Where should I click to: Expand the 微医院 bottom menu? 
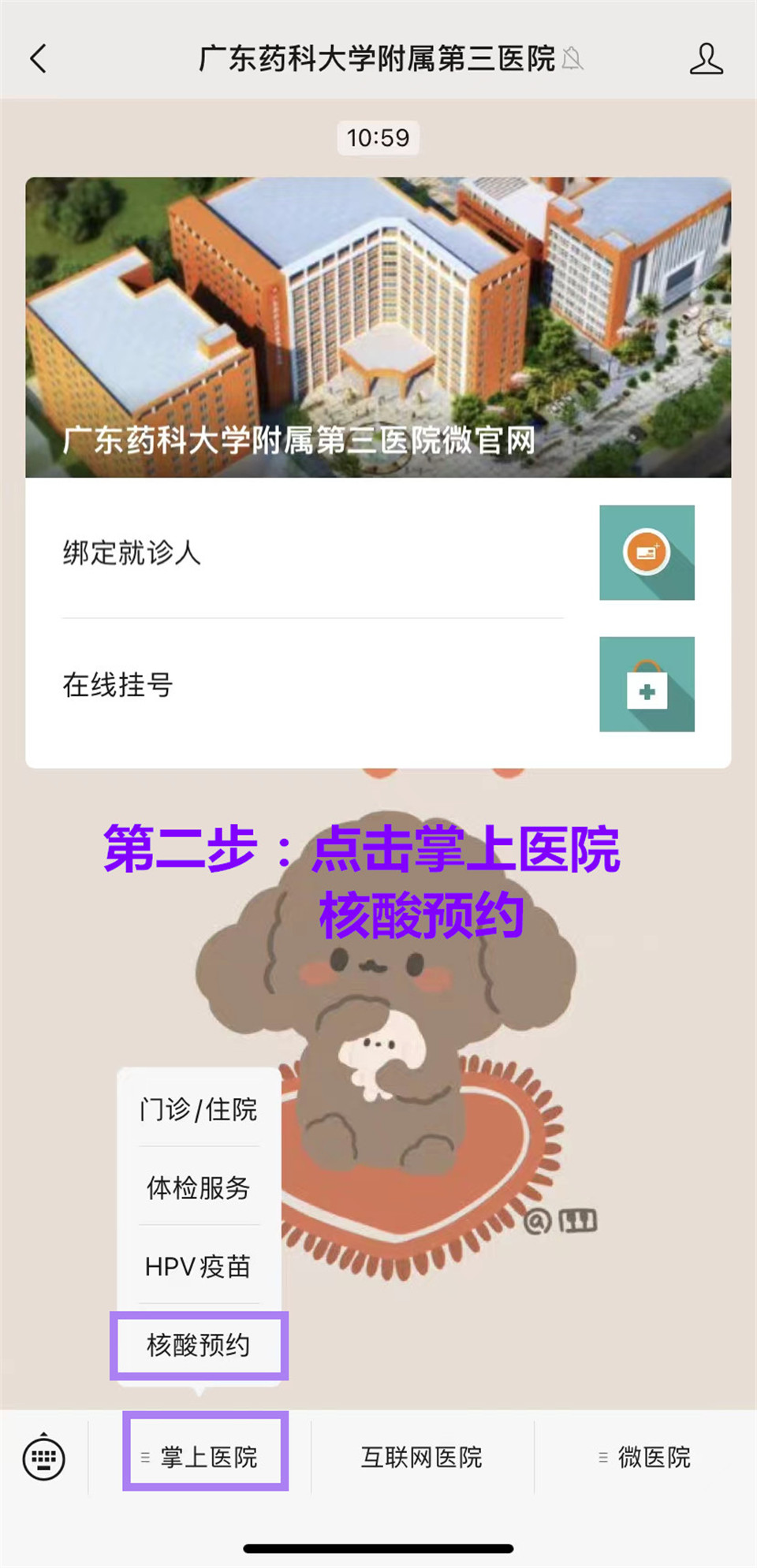pyautogui.click(x=645, y=1457)
